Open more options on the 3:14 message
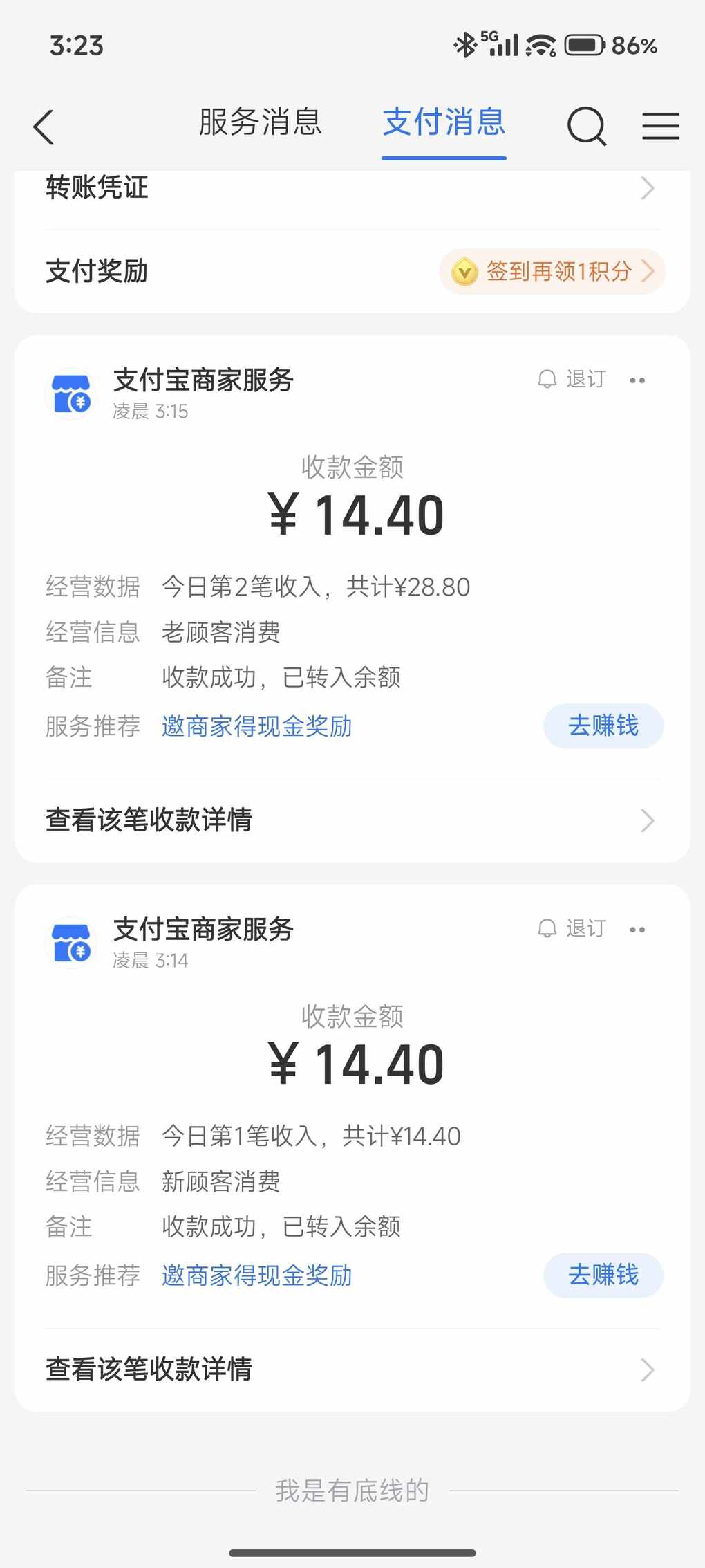Screen dimensions: 705x1568 (x=637, y=930)
